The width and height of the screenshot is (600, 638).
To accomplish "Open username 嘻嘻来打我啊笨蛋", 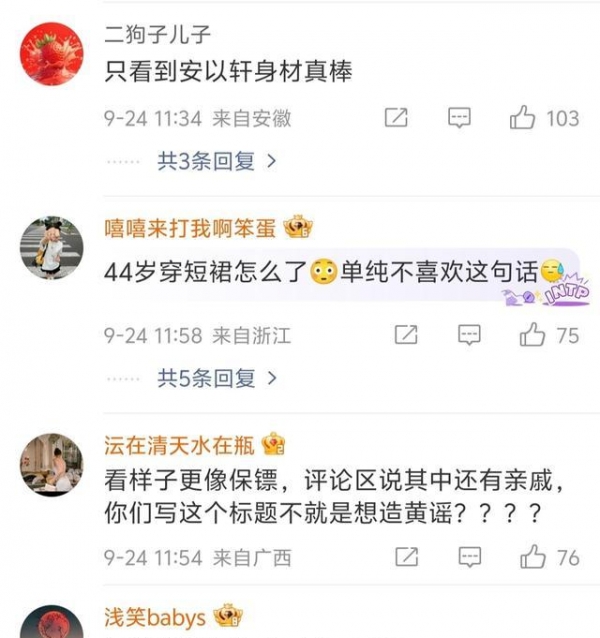I will [192, 228].
